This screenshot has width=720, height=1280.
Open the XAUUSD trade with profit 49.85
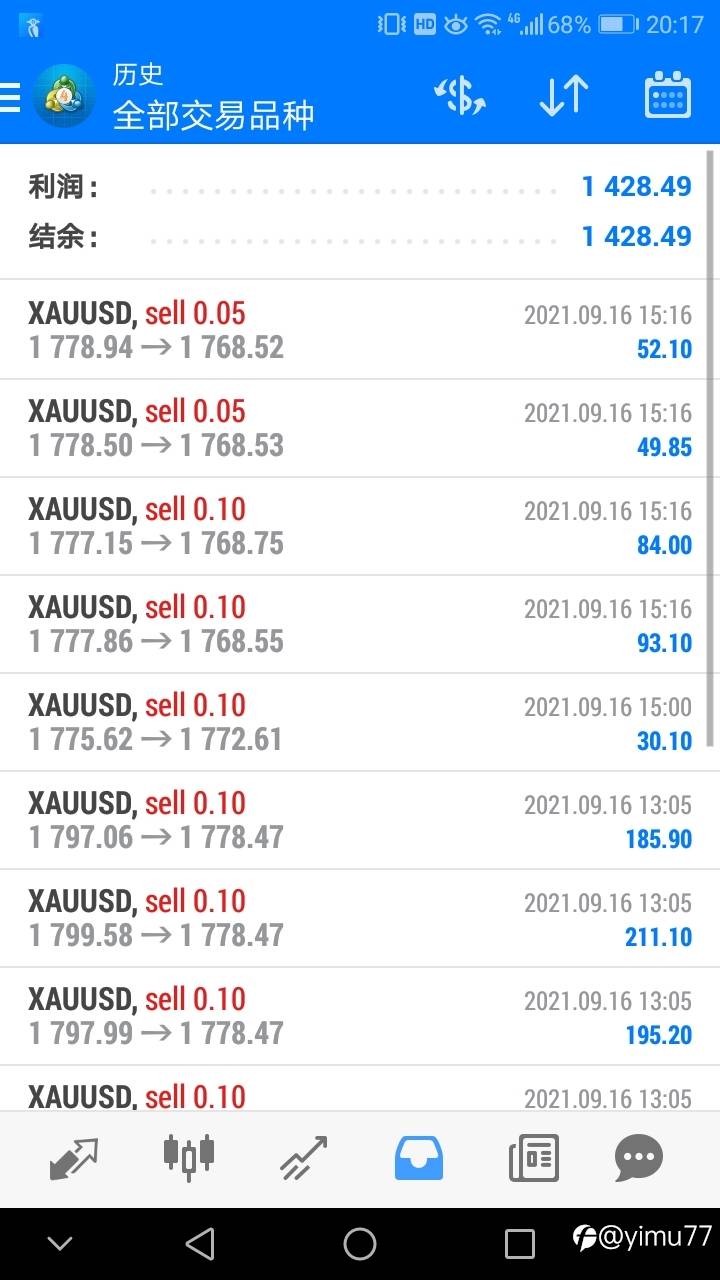point(360,428)
